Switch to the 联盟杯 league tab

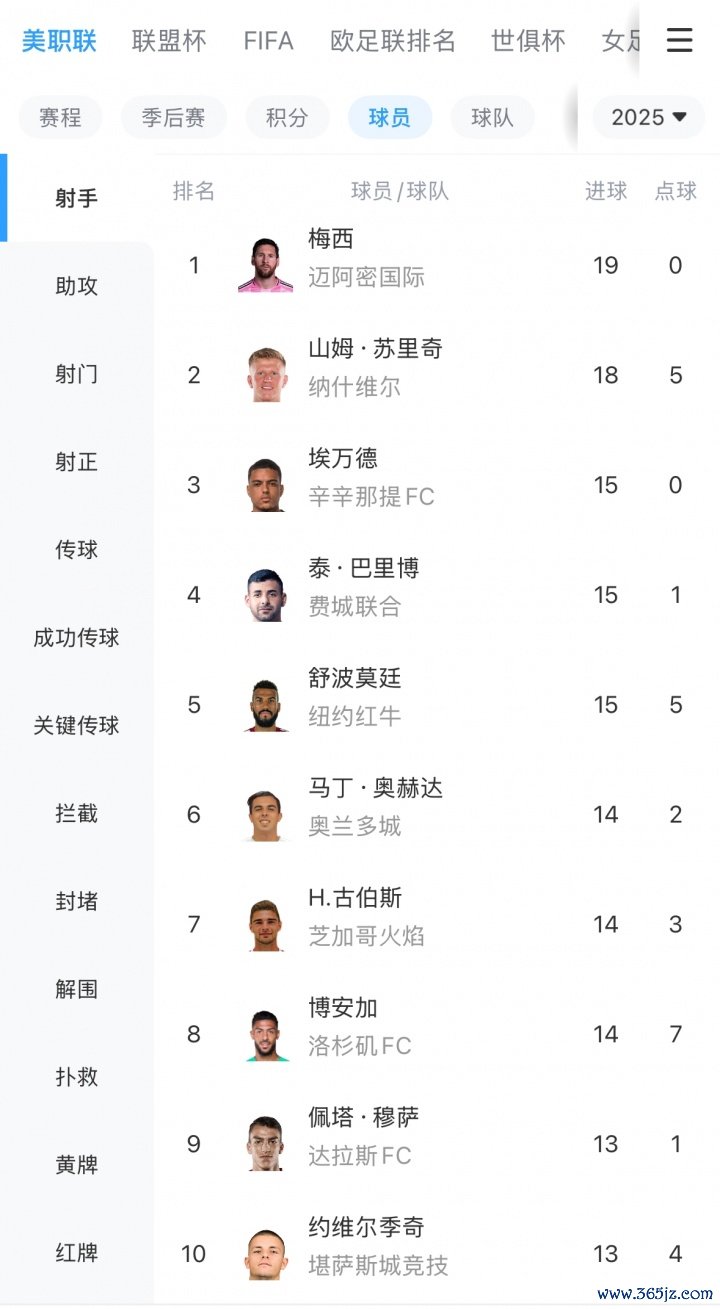[169, 41]
